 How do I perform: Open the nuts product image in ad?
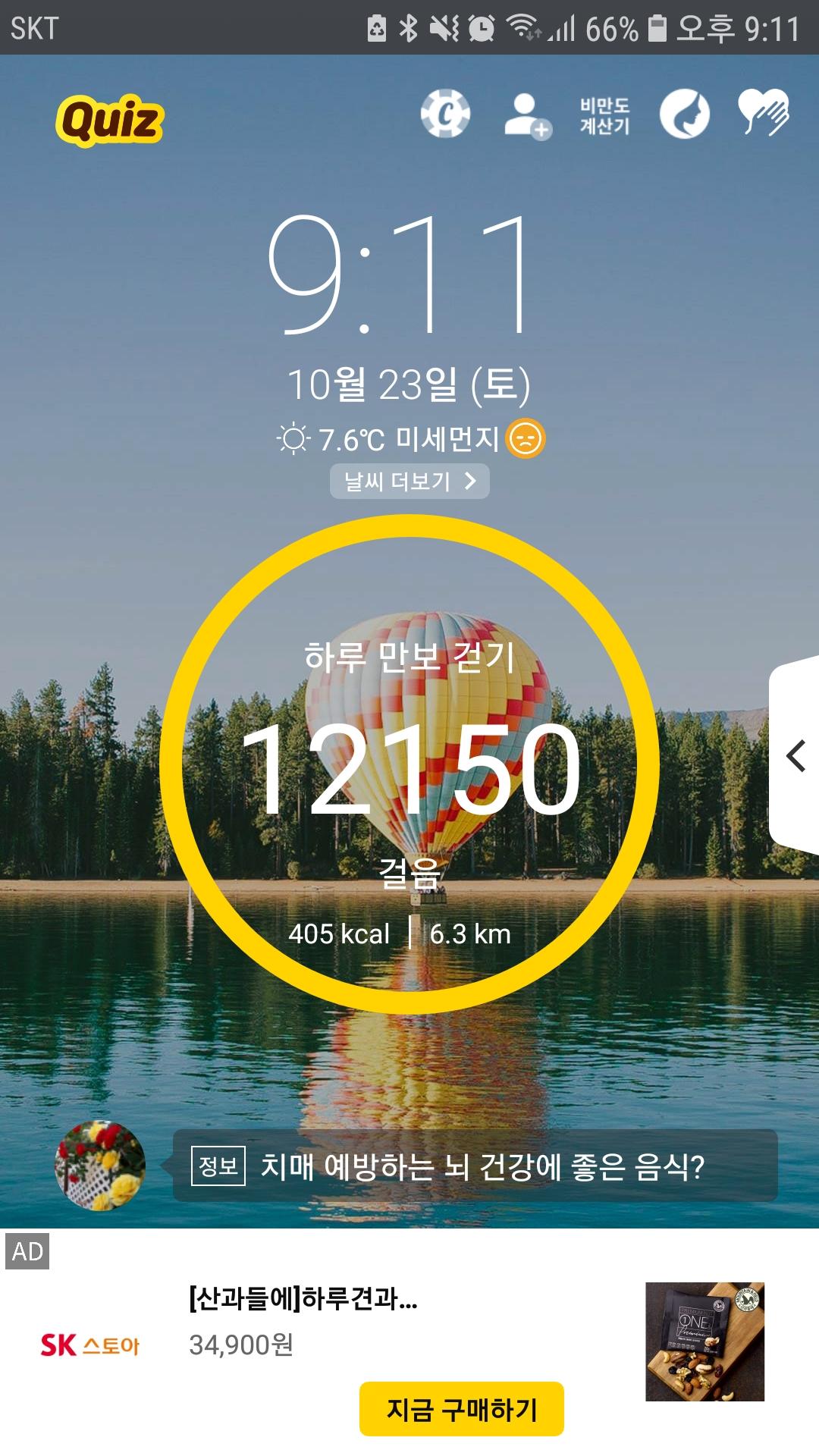click(704, 1341)
